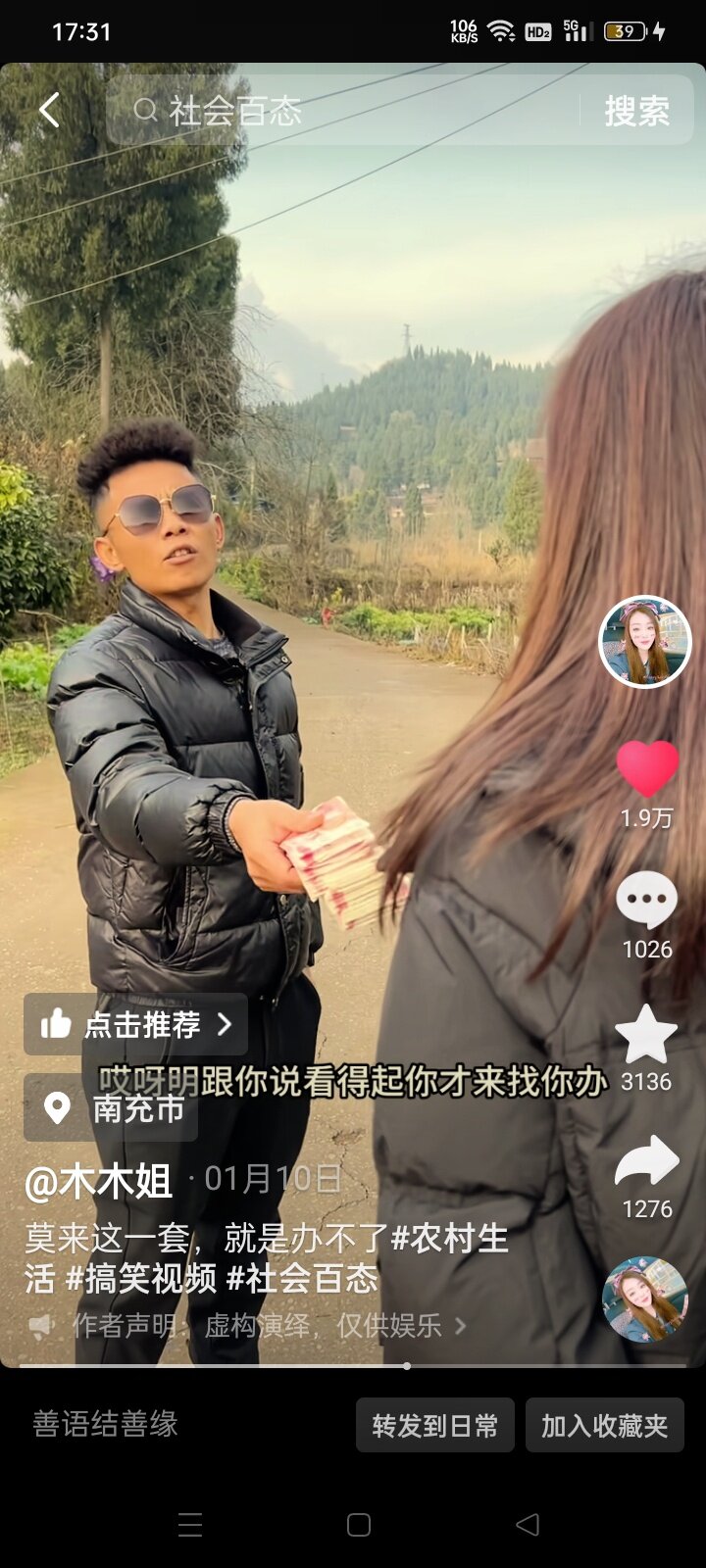Open the creator's avatar profile
This screenshot has height=1568, width=706.
644,642
